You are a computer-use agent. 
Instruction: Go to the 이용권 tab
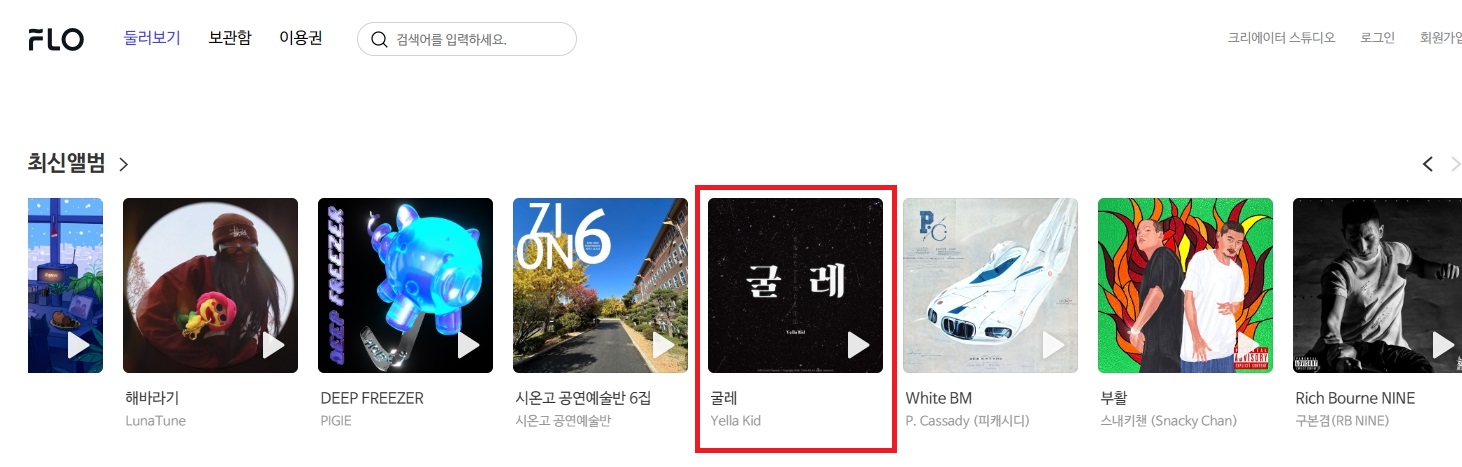coord(301,39)
